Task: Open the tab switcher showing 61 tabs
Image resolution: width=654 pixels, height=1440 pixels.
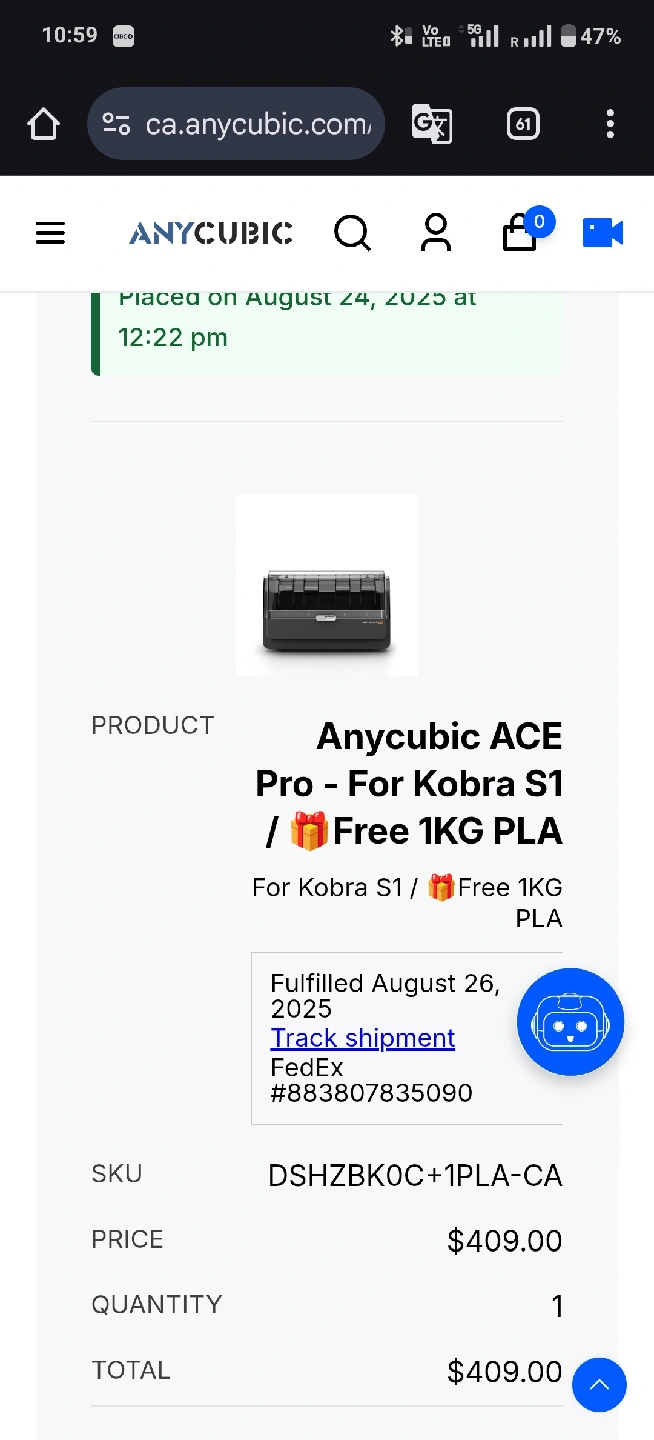Action: tap(522, 124)
